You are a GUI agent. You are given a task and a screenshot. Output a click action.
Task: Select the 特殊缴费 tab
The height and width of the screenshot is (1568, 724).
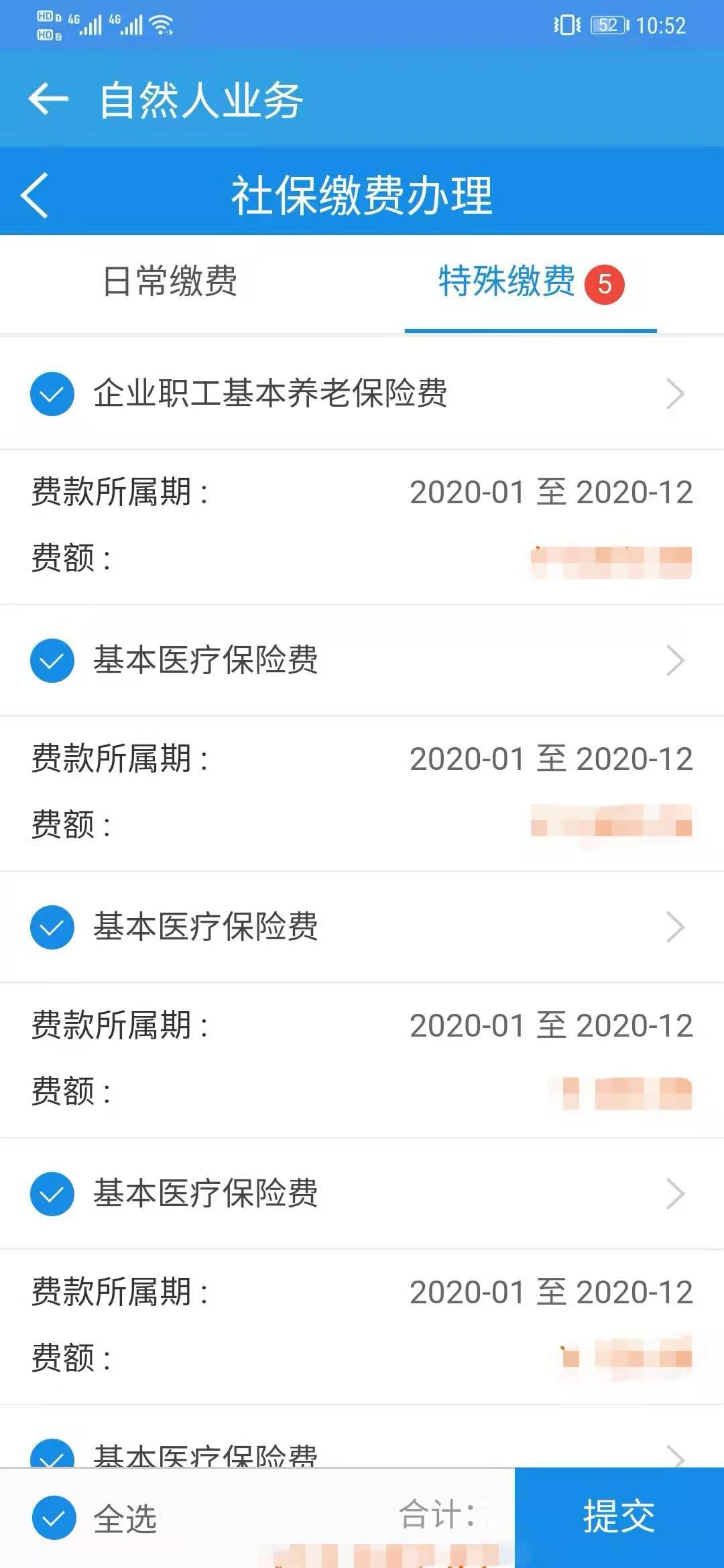[x=507, y=281]
